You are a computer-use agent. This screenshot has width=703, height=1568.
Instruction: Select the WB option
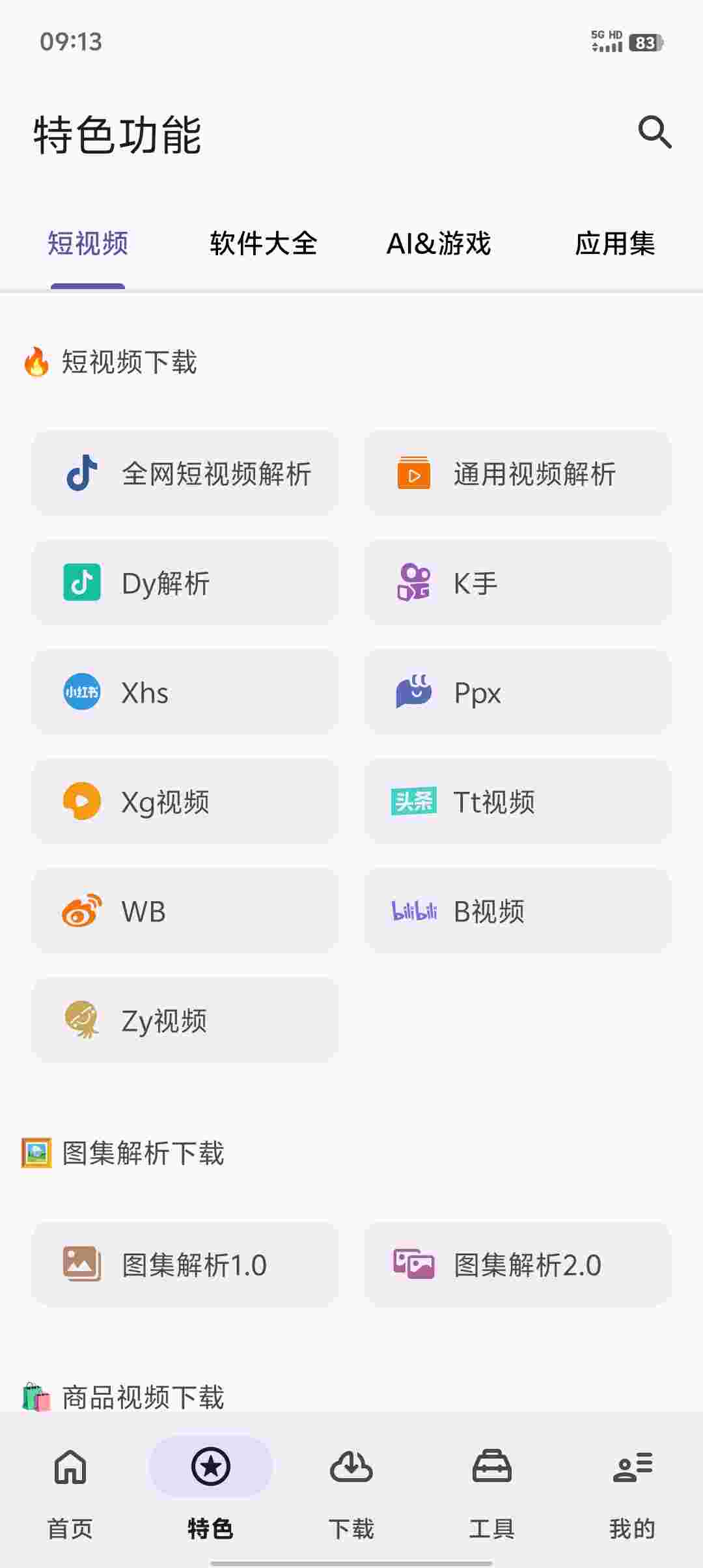[185, 911]
